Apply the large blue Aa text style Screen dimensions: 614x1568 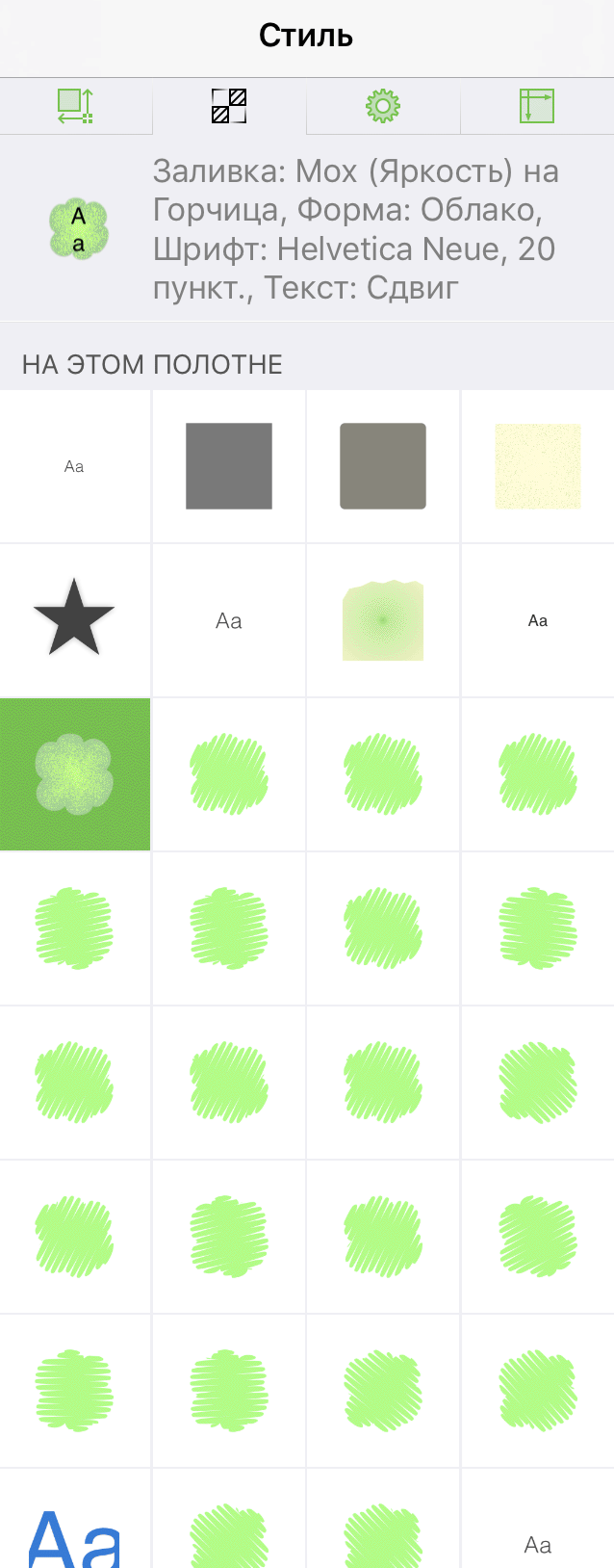pos(74,1531)
